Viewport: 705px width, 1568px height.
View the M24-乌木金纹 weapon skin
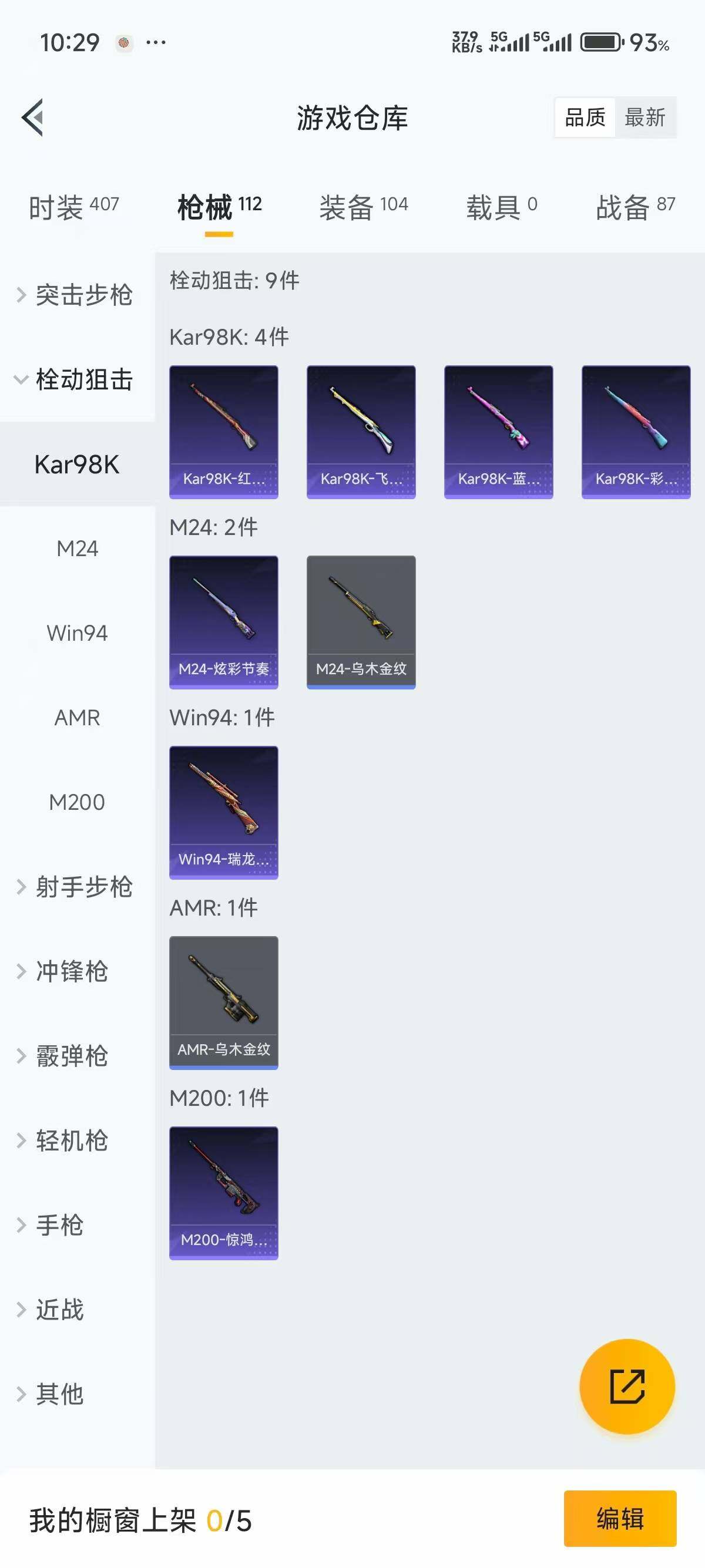[361, 620]
